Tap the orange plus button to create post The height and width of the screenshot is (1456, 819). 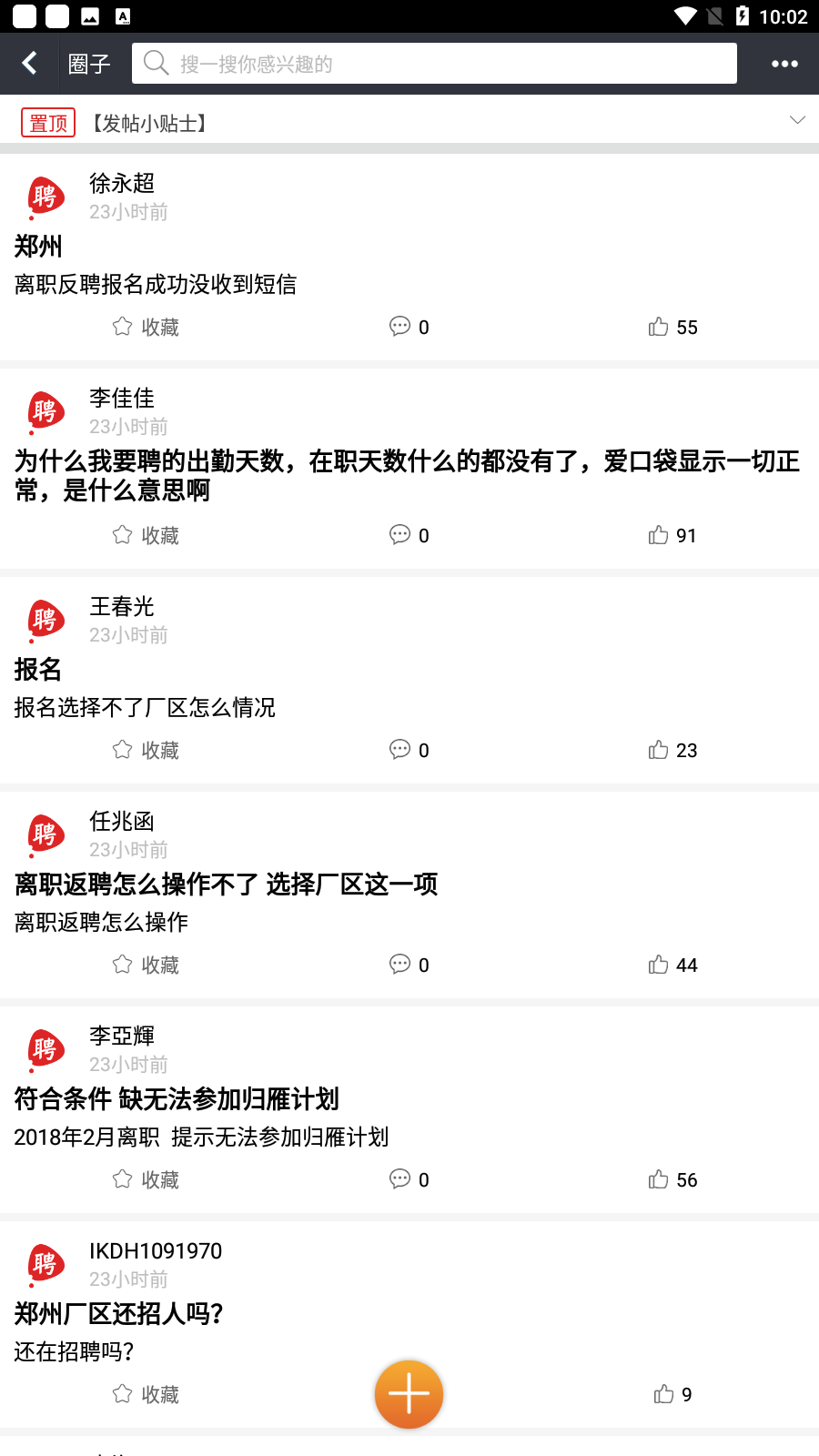point(409,1393)
